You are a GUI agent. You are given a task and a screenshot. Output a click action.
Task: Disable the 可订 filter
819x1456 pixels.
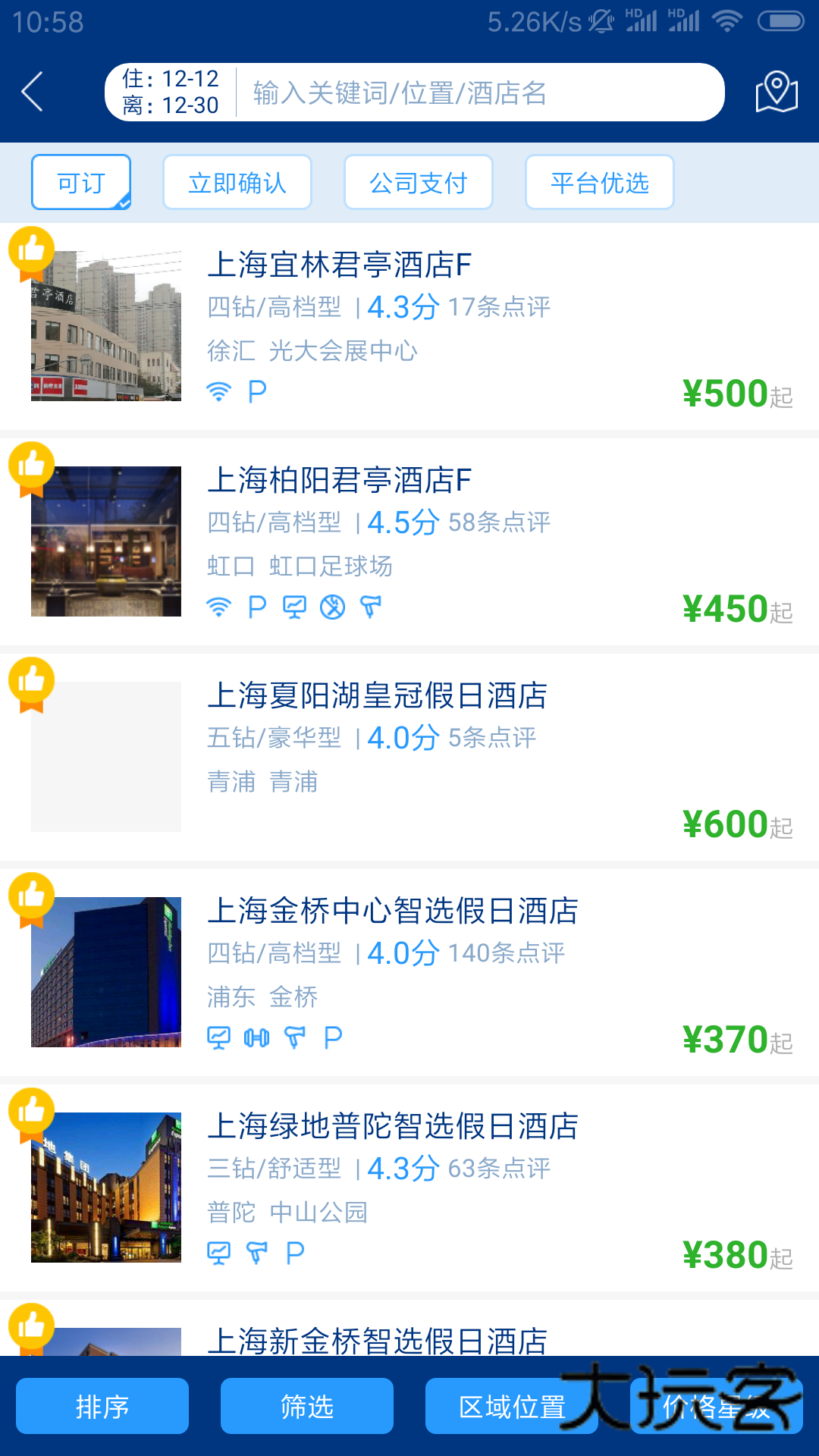tap(80, 181)
